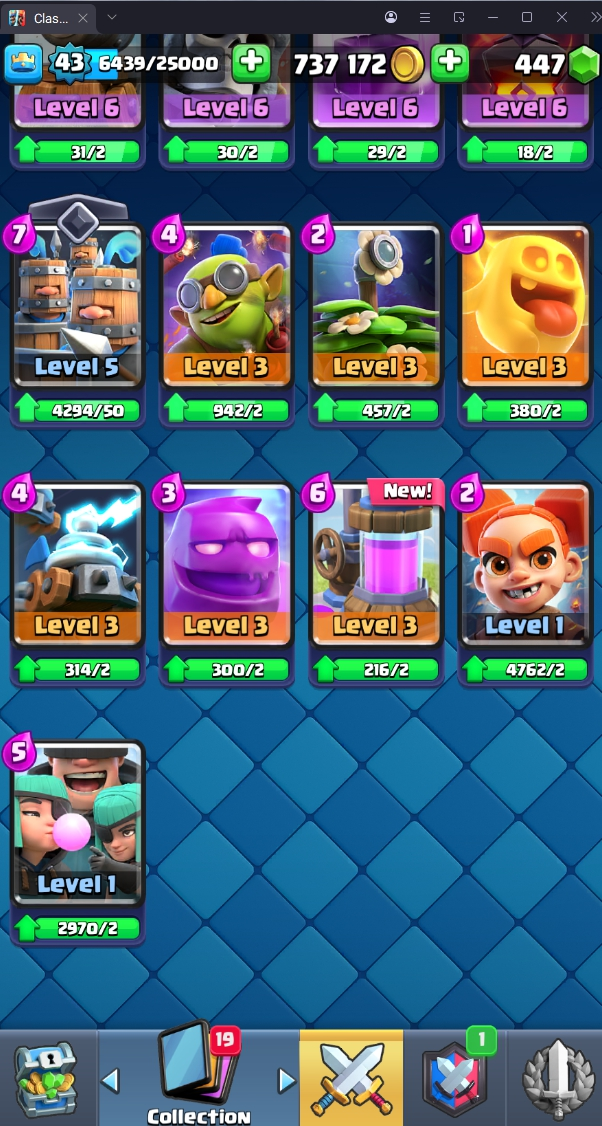This screenshot has width=602, height=1126.
Task: Open the King level 43 profile badge
Action: tap(67, 64)
